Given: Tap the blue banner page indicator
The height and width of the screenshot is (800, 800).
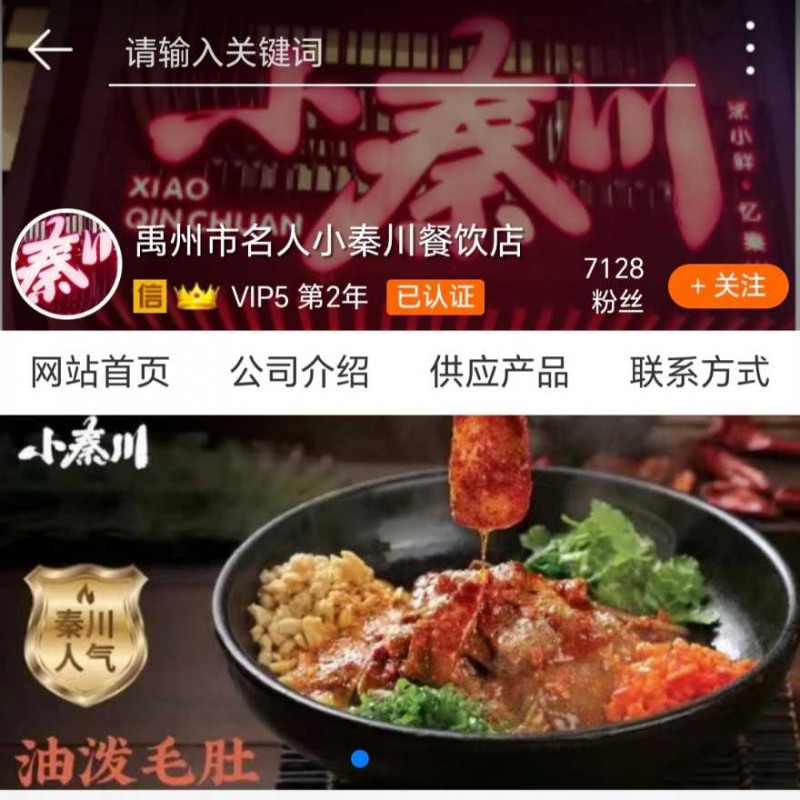Looking at the screenshot, I should (x=360, y=758).
